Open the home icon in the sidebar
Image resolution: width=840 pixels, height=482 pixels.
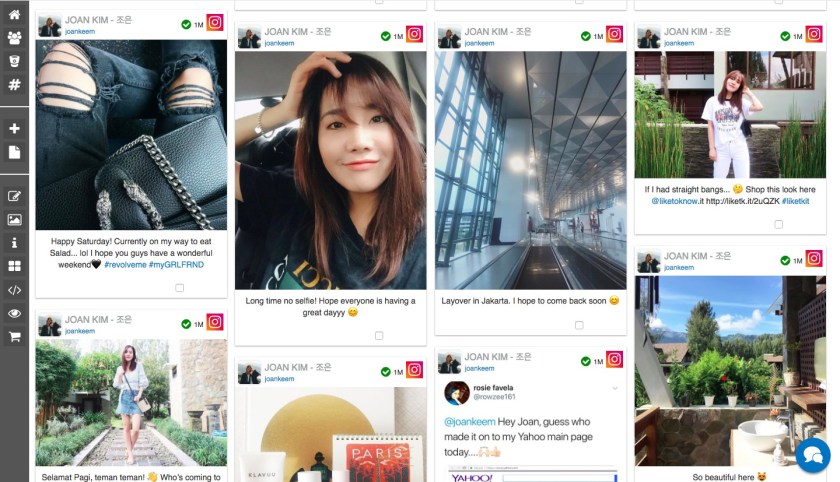click(x=14, y=14)
